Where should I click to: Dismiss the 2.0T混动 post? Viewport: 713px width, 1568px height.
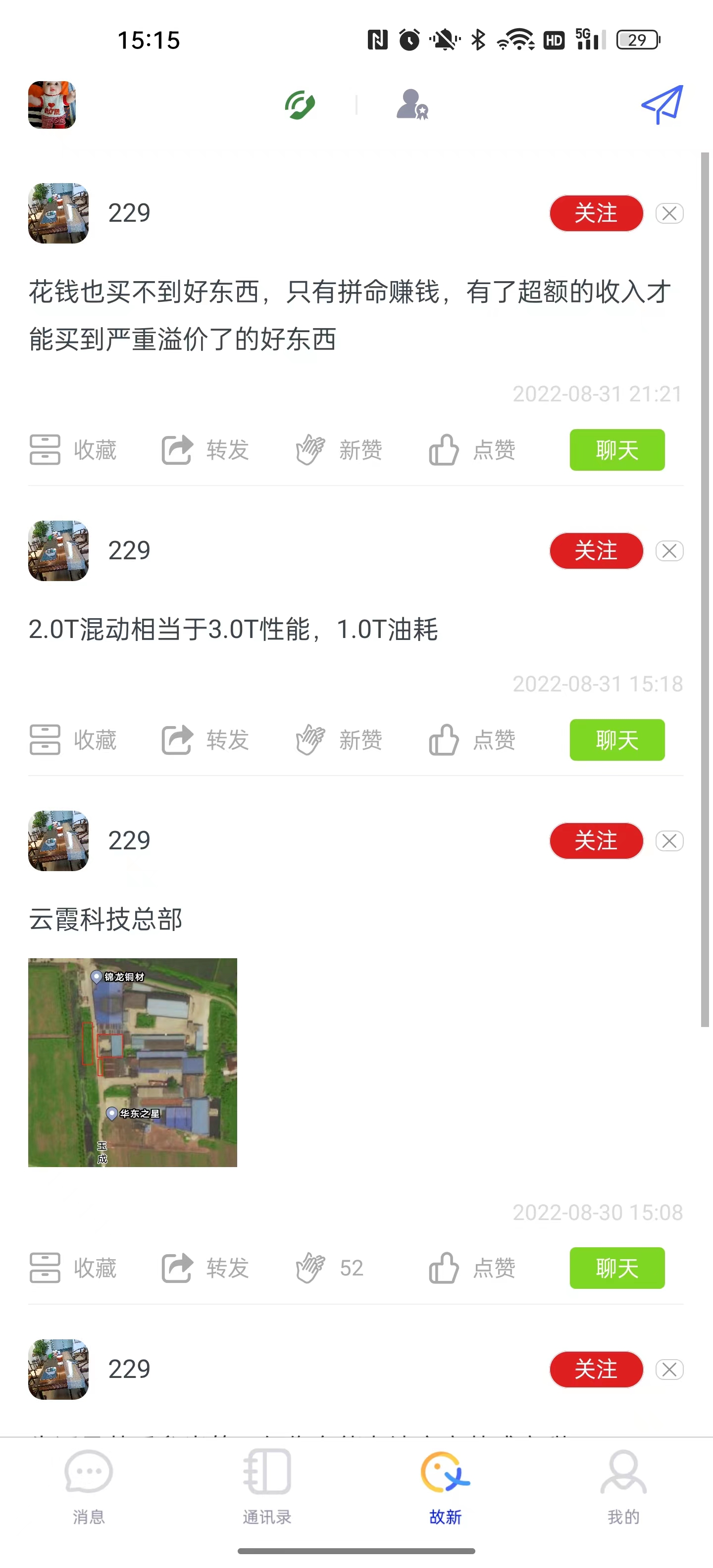(669, 551)
